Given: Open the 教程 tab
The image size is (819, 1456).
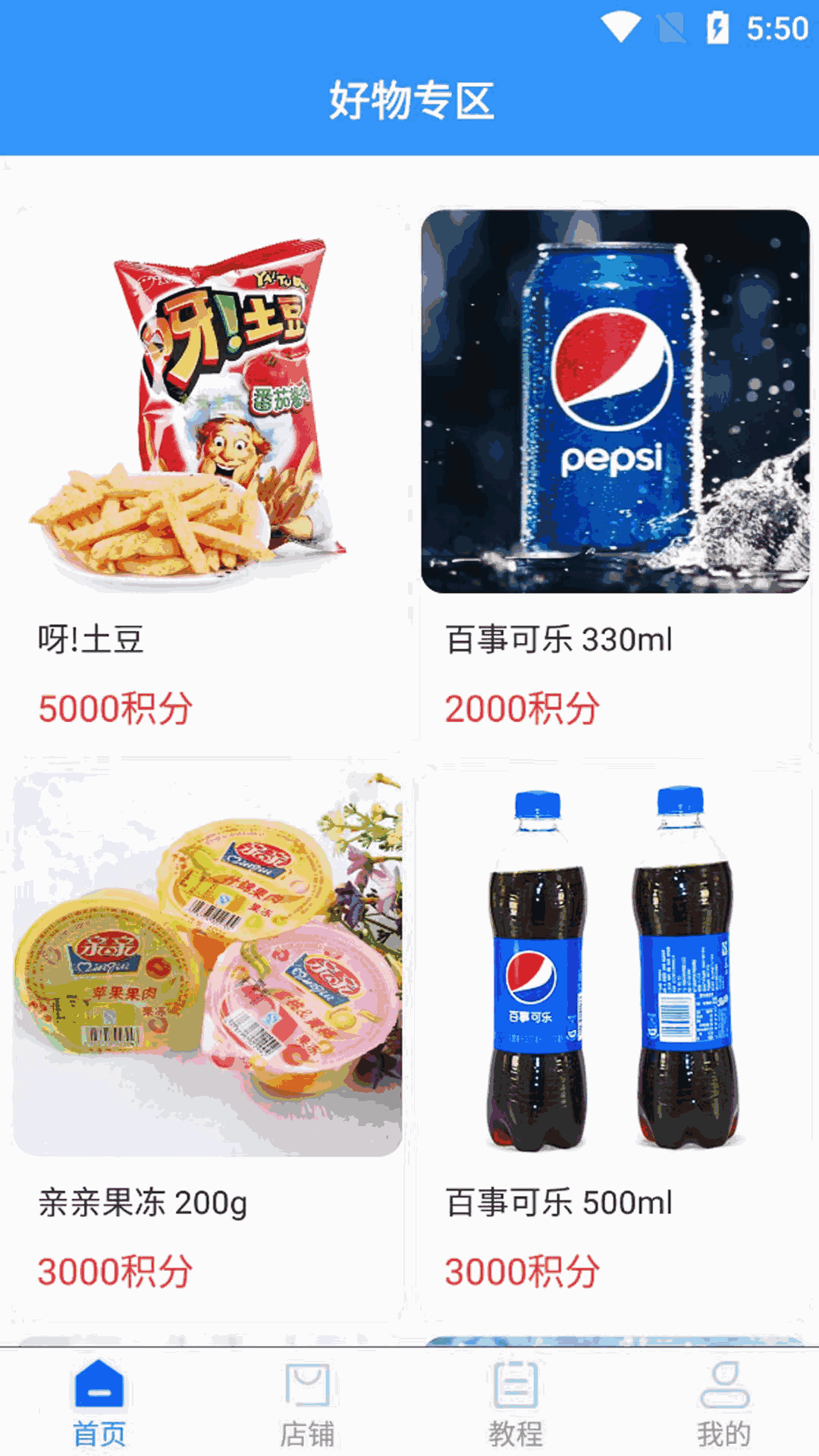Looking at the screenshot, I should pos(516,1404).
